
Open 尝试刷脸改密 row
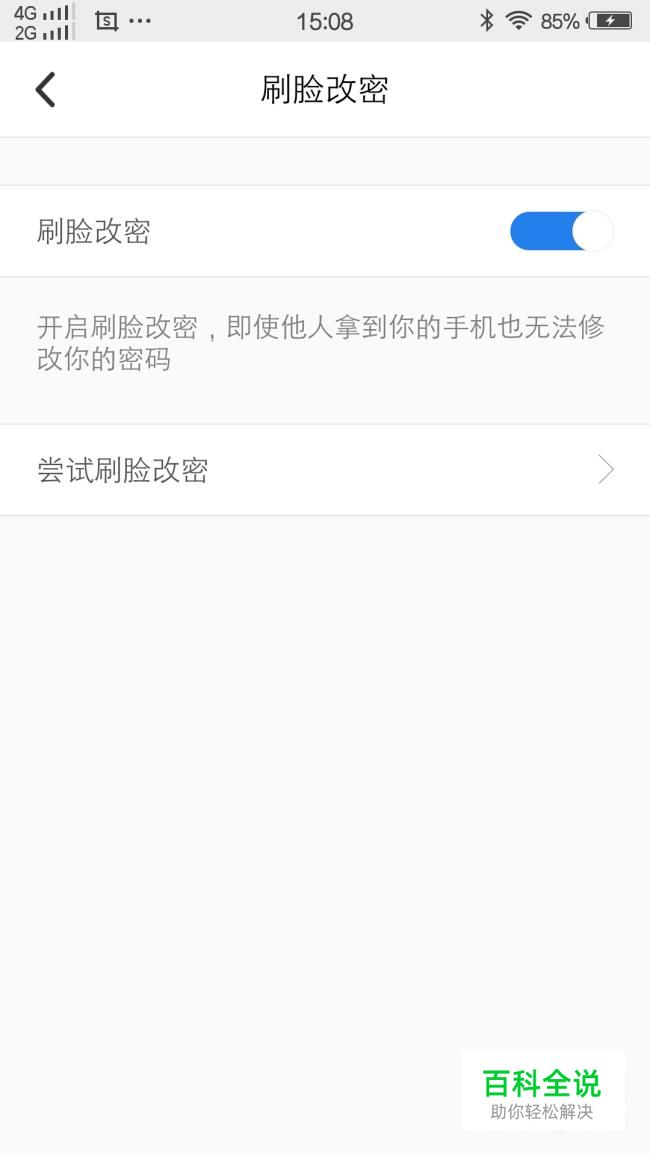325,470
